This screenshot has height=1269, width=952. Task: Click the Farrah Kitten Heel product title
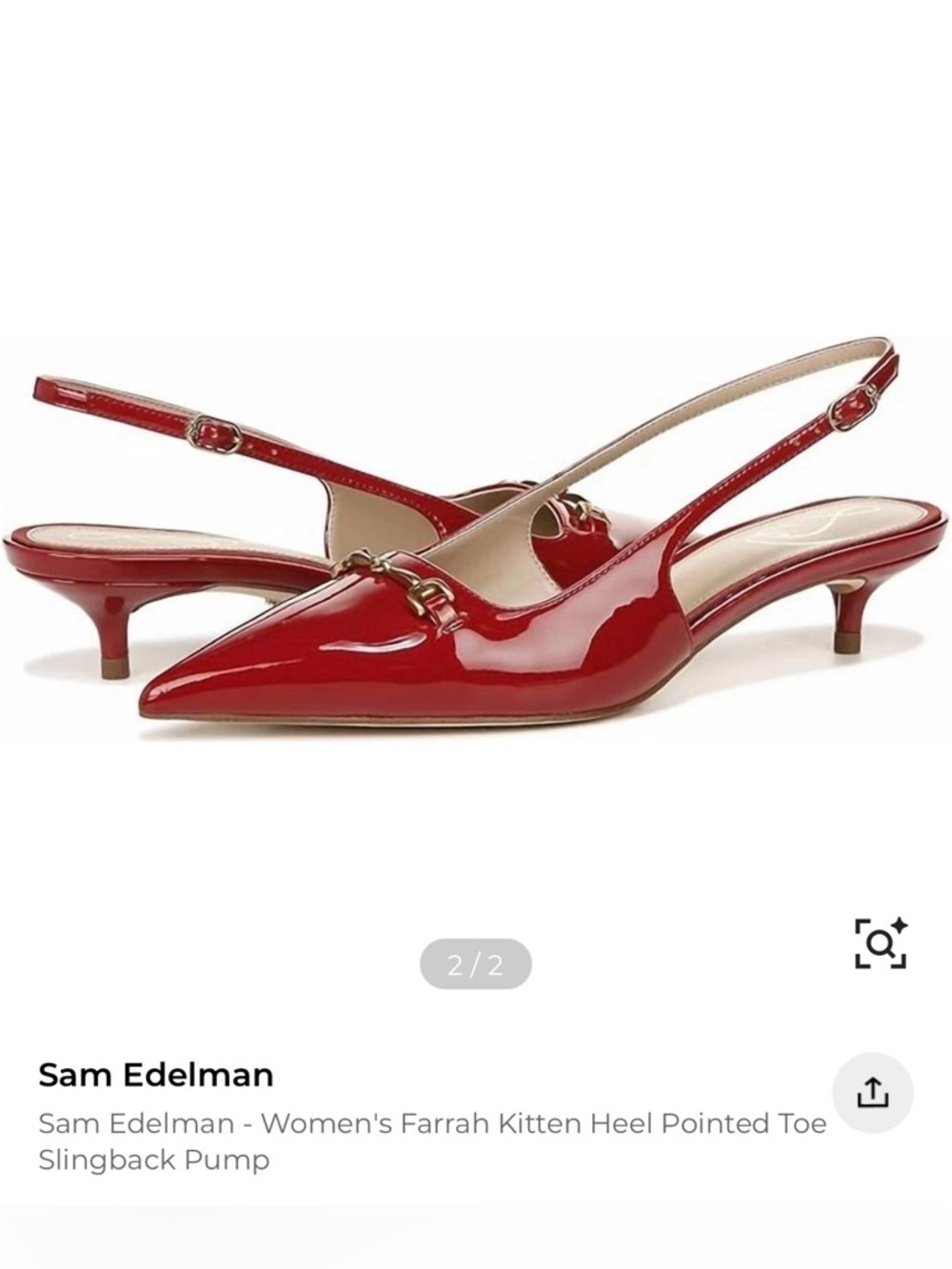[x=433, y=1123]
